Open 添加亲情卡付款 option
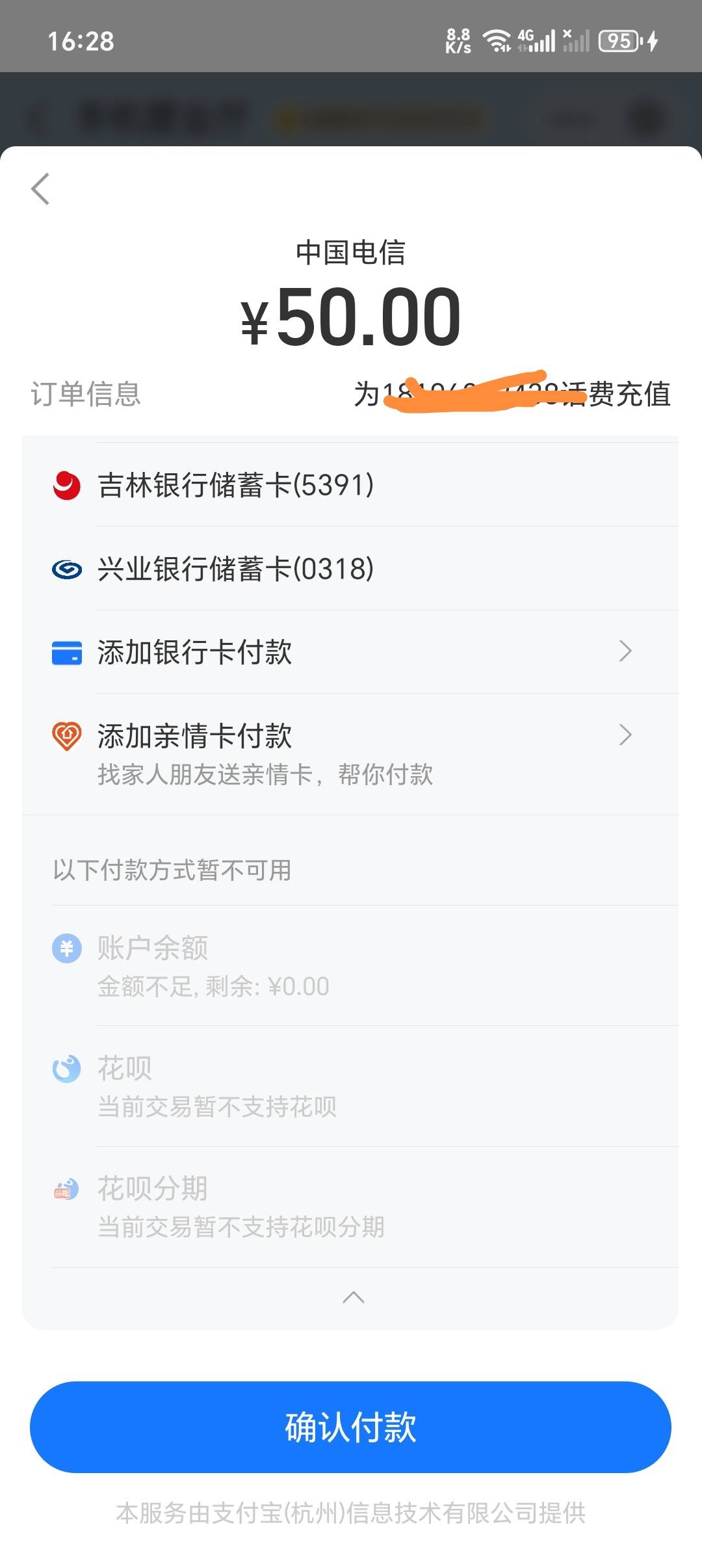 click(x=350, y=754)
